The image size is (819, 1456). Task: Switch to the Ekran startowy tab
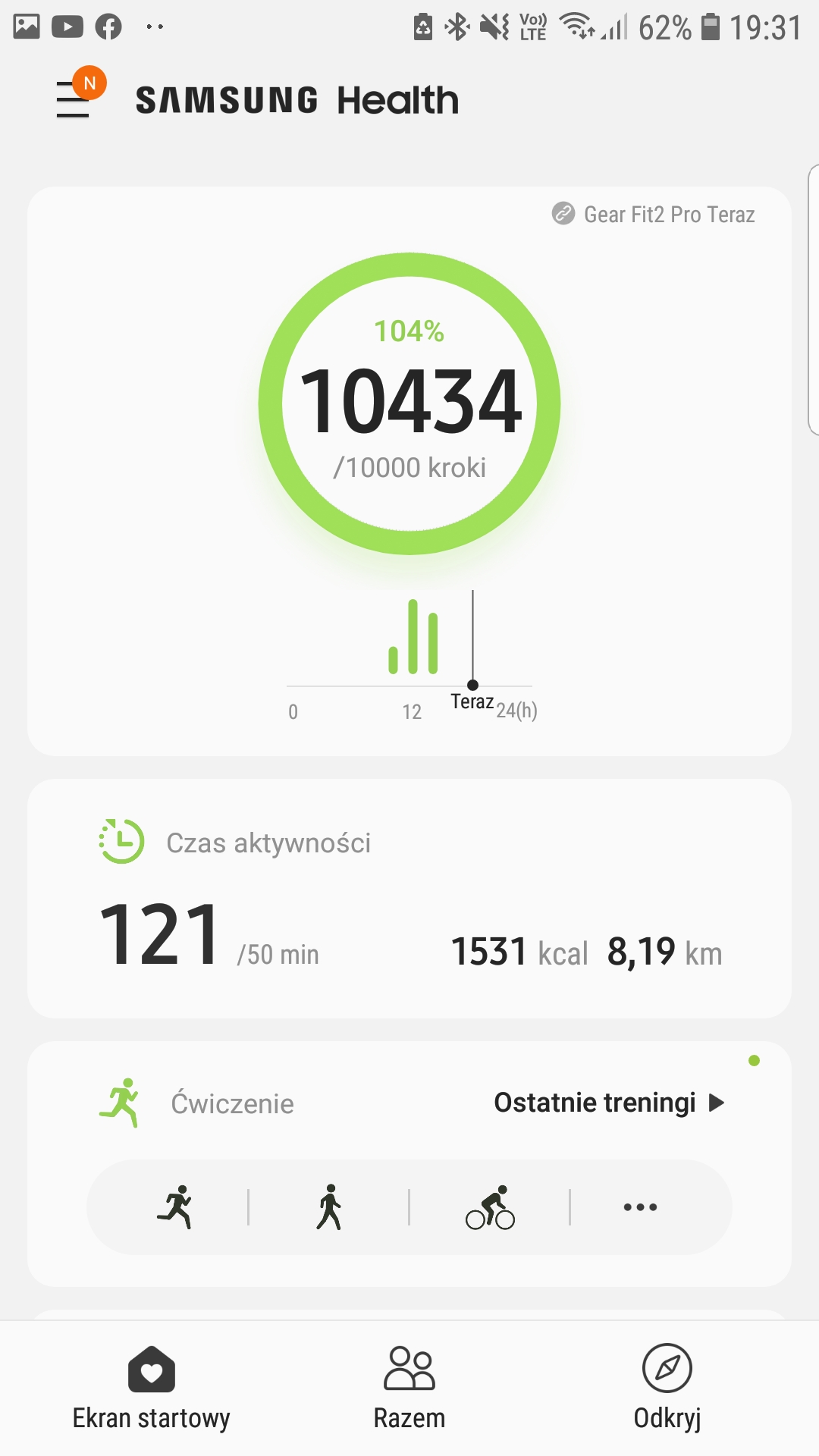point(152,1388)
